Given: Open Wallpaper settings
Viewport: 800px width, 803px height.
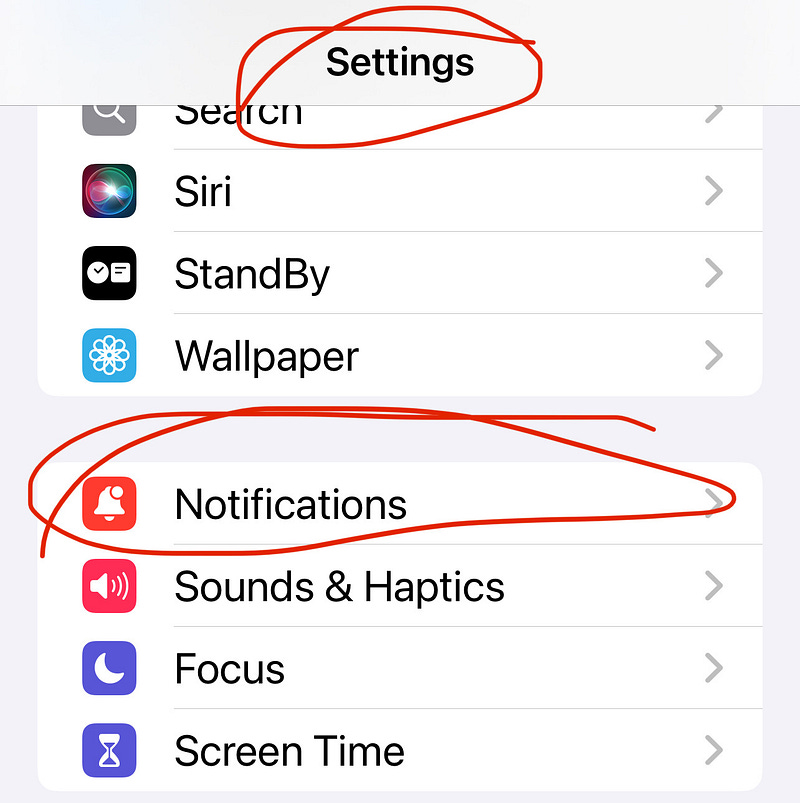Looking at the screenshot, I should (x=400, y=355).
